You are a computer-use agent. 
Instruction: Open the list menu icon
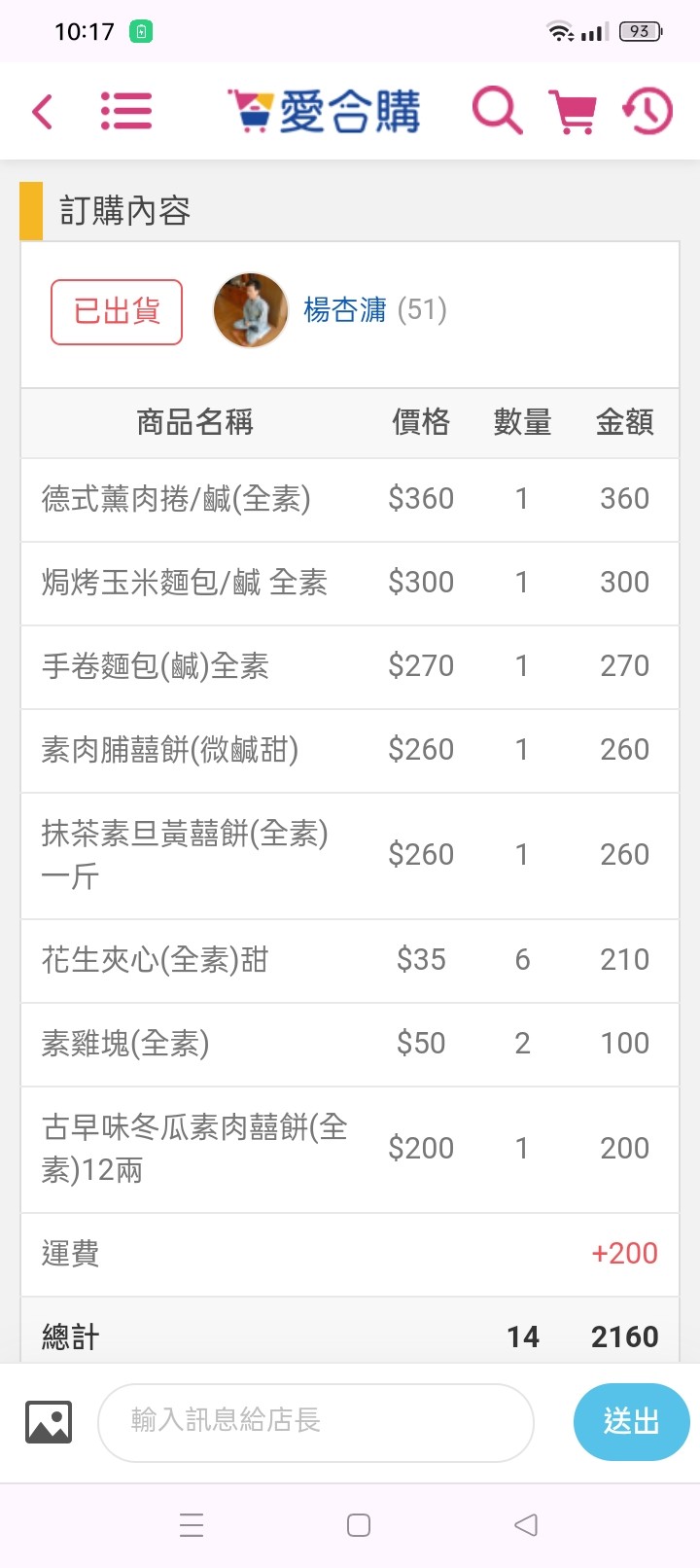tap(126, 111)
